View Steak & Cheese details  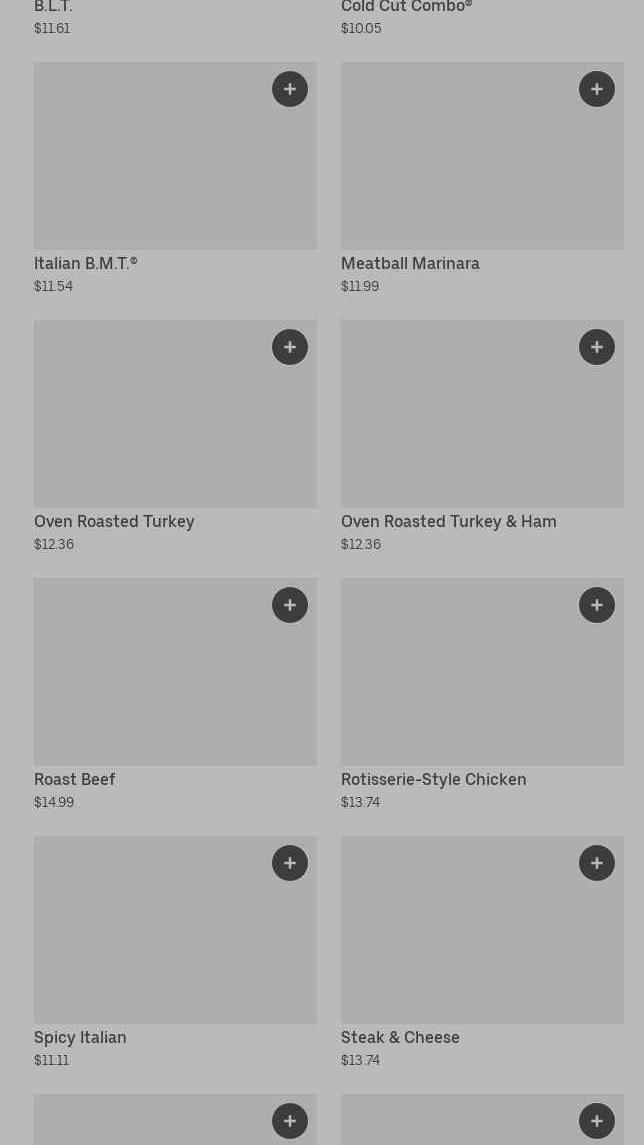click(482, 952)
